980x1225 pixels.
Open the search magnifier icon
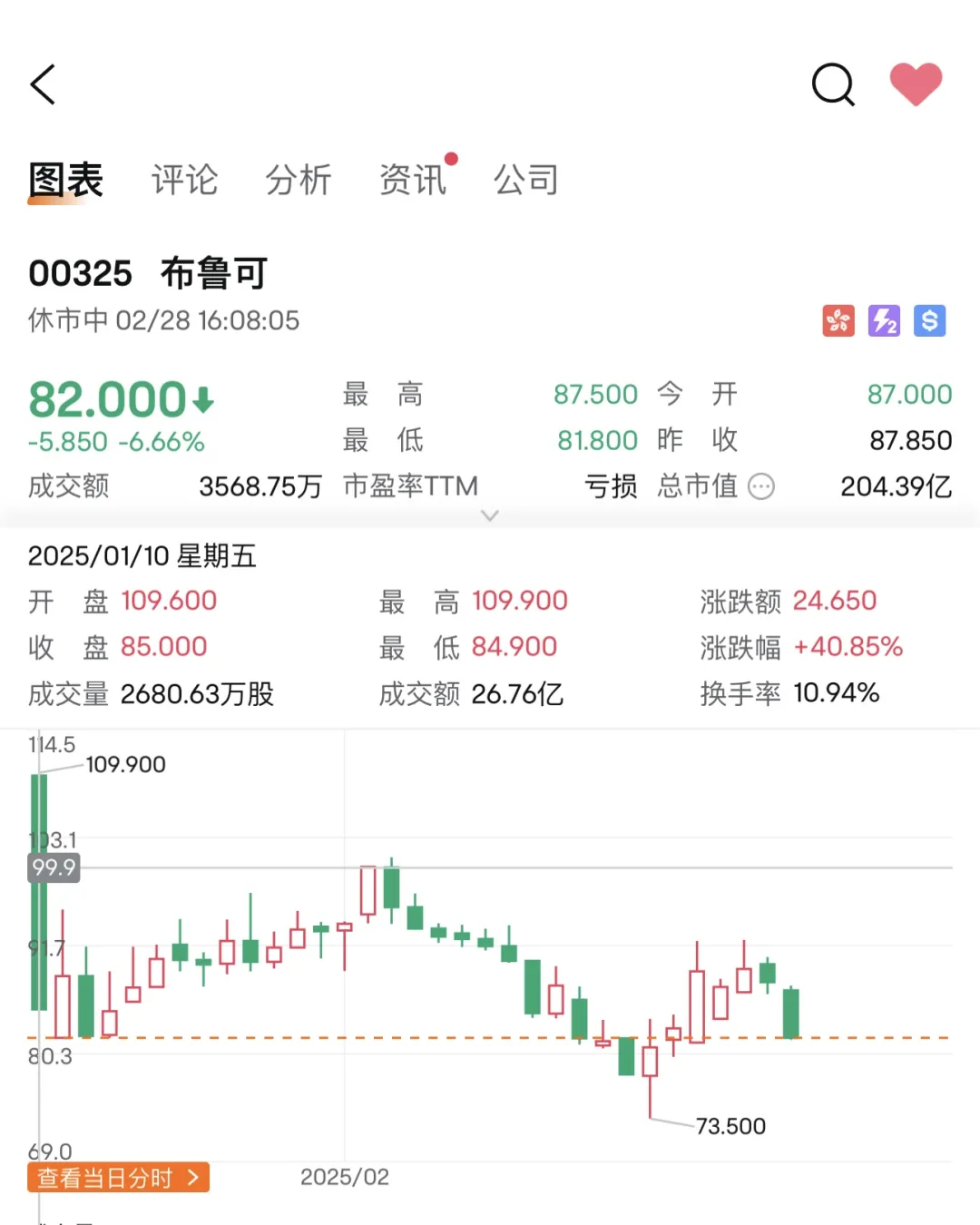click(x=833, y=84)
